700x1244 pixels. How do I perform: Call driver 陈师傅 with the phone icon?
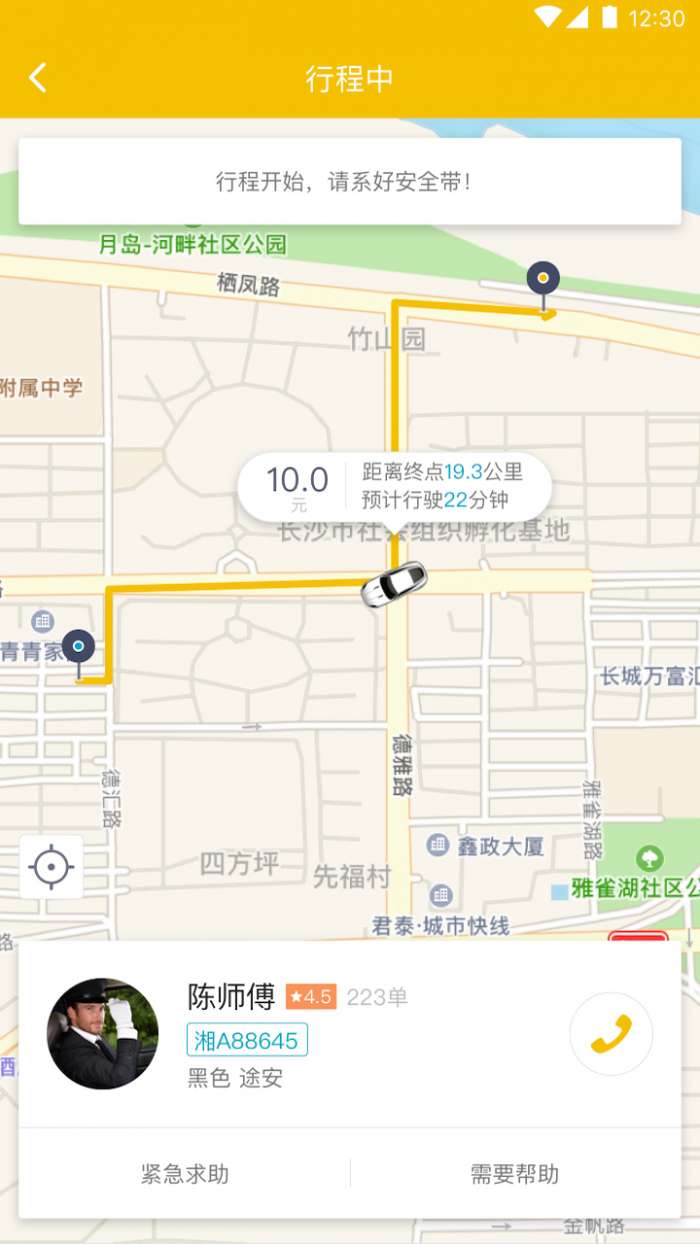pyautogui.click(x=611, y=1034)
